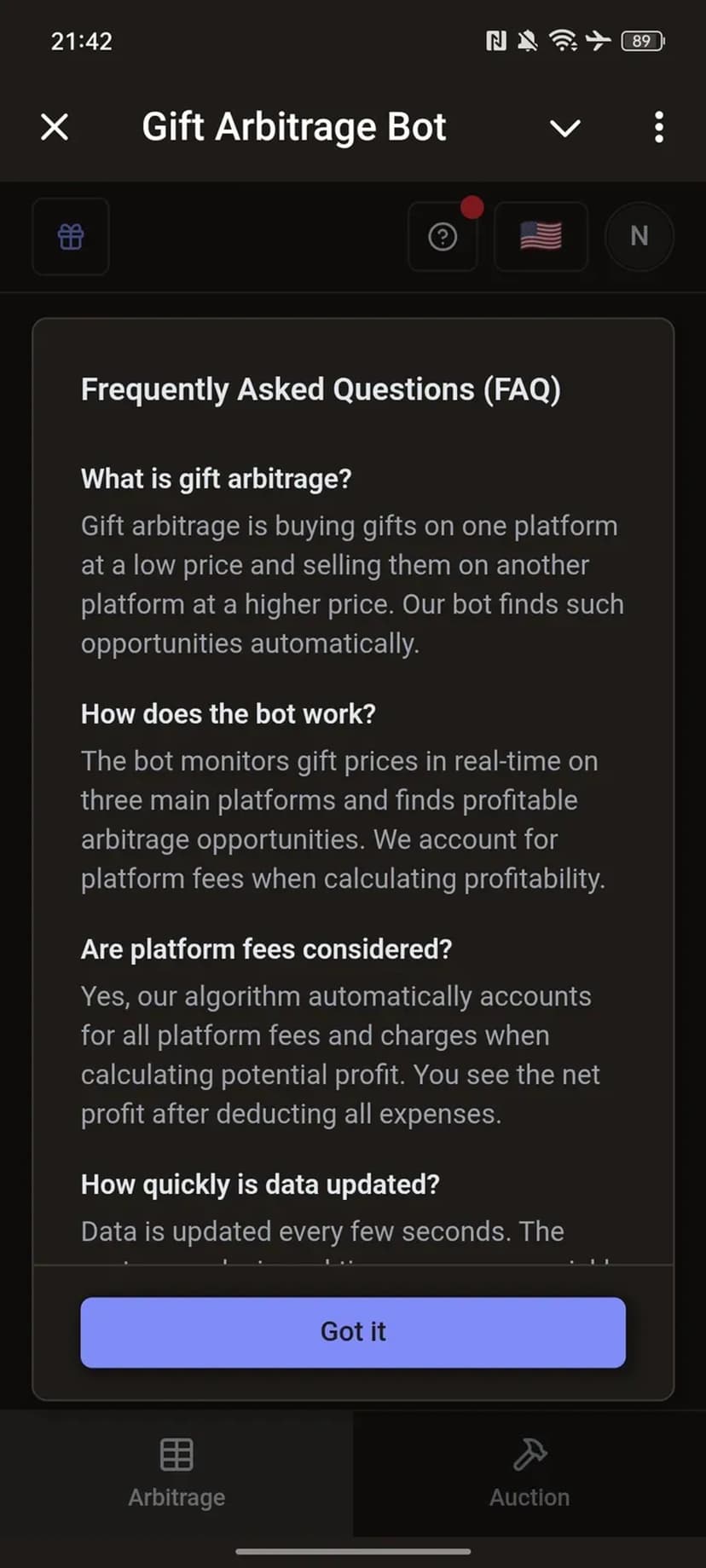Change language via the US flag

click(541, 236)
